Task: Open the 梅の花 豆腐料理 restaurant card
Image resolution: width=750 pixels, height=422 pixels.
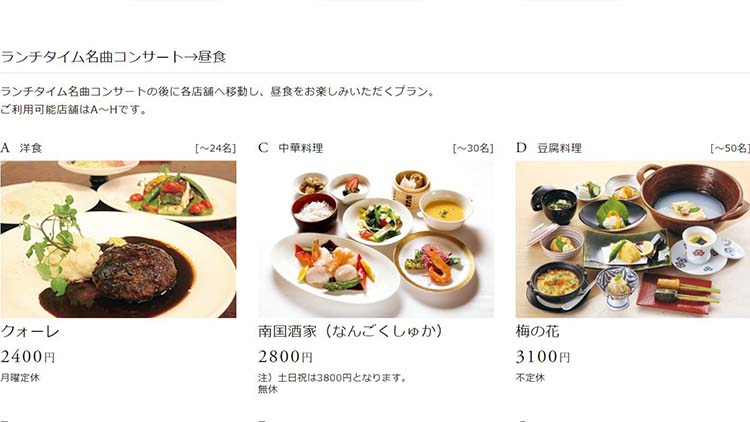Action: pyautogui.click(x=632, y=240)
